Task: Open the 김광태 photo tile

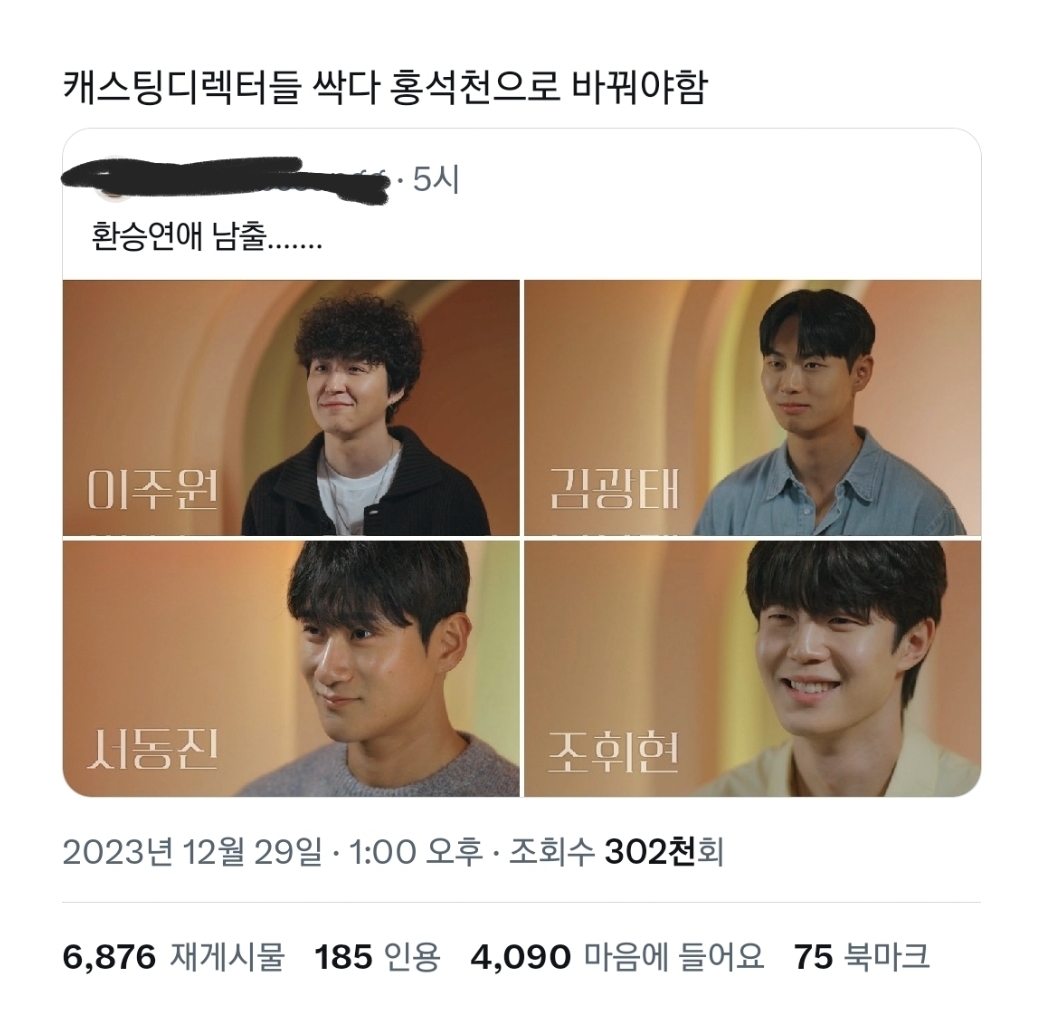Action: point(752,408)
